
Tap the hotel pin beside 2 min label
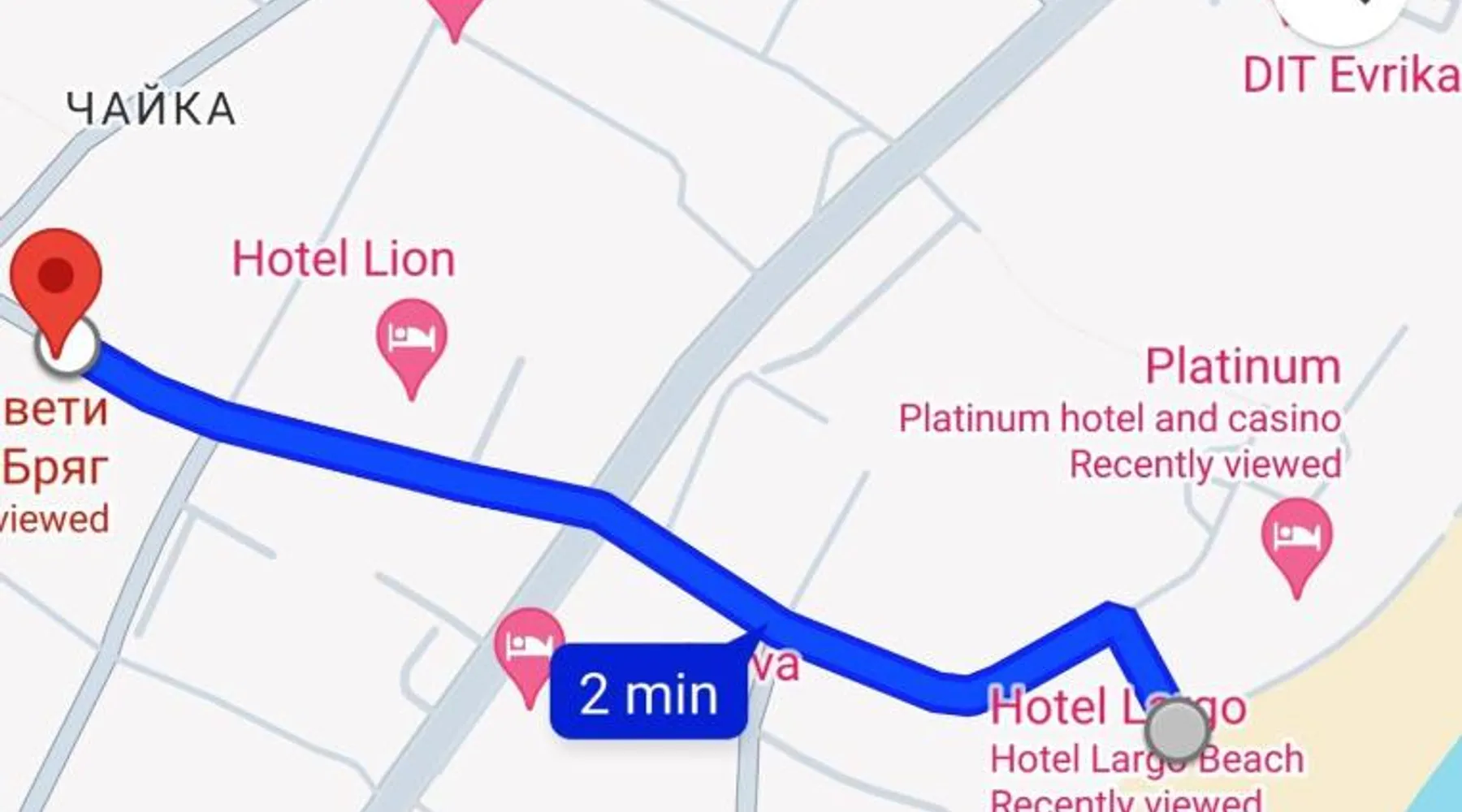530,648
